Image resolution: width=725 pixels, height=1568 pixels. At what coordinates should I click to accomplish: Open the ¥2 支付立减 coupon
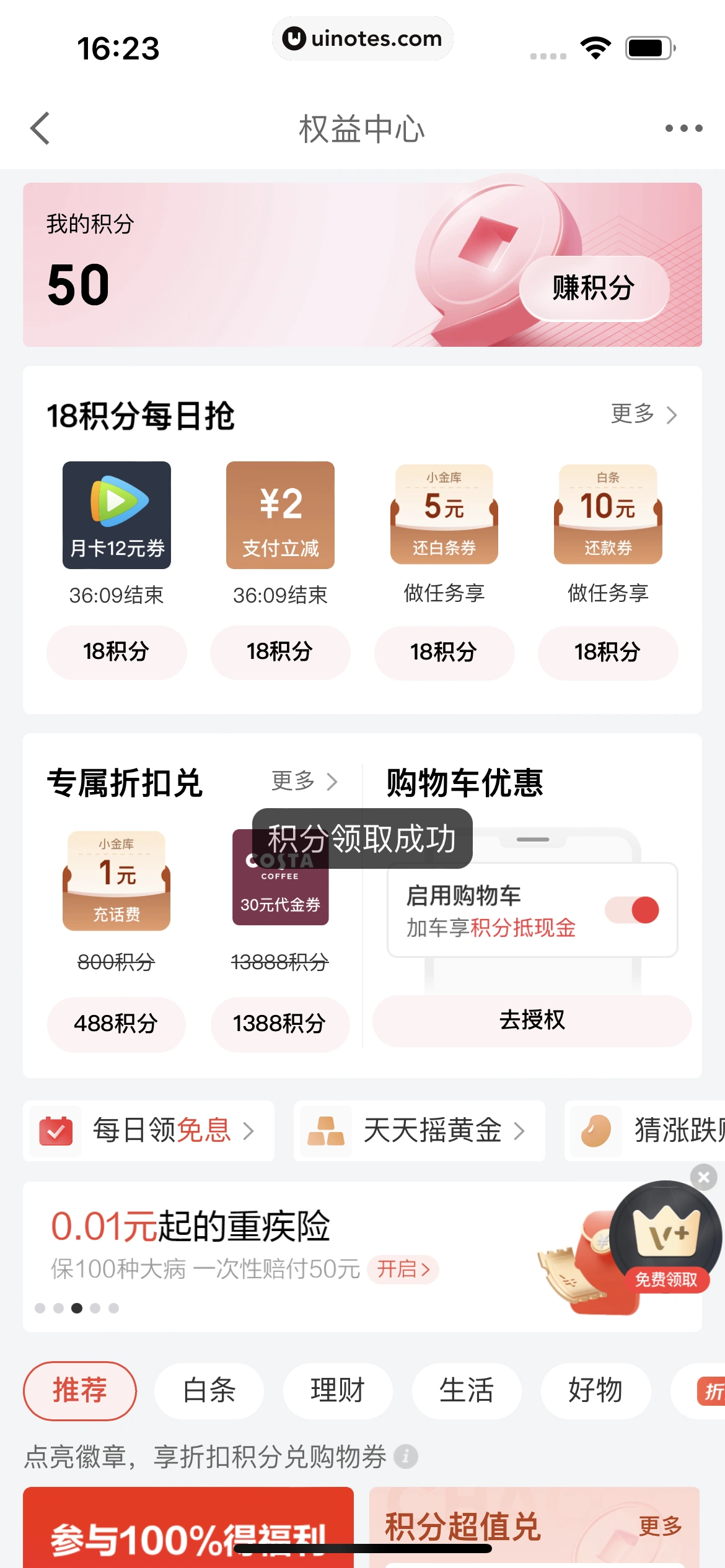point(280,515)
